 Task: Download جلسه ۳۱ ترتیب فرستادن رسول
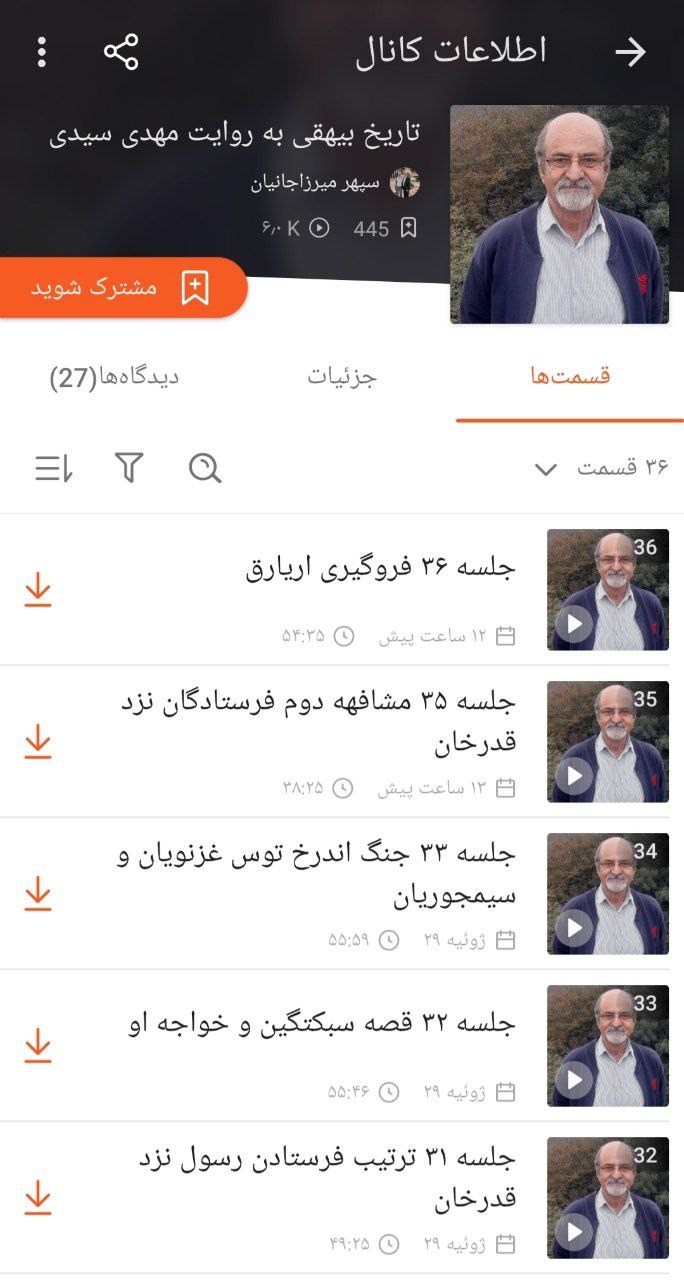pyautogui.click(x=38, y=1198)
